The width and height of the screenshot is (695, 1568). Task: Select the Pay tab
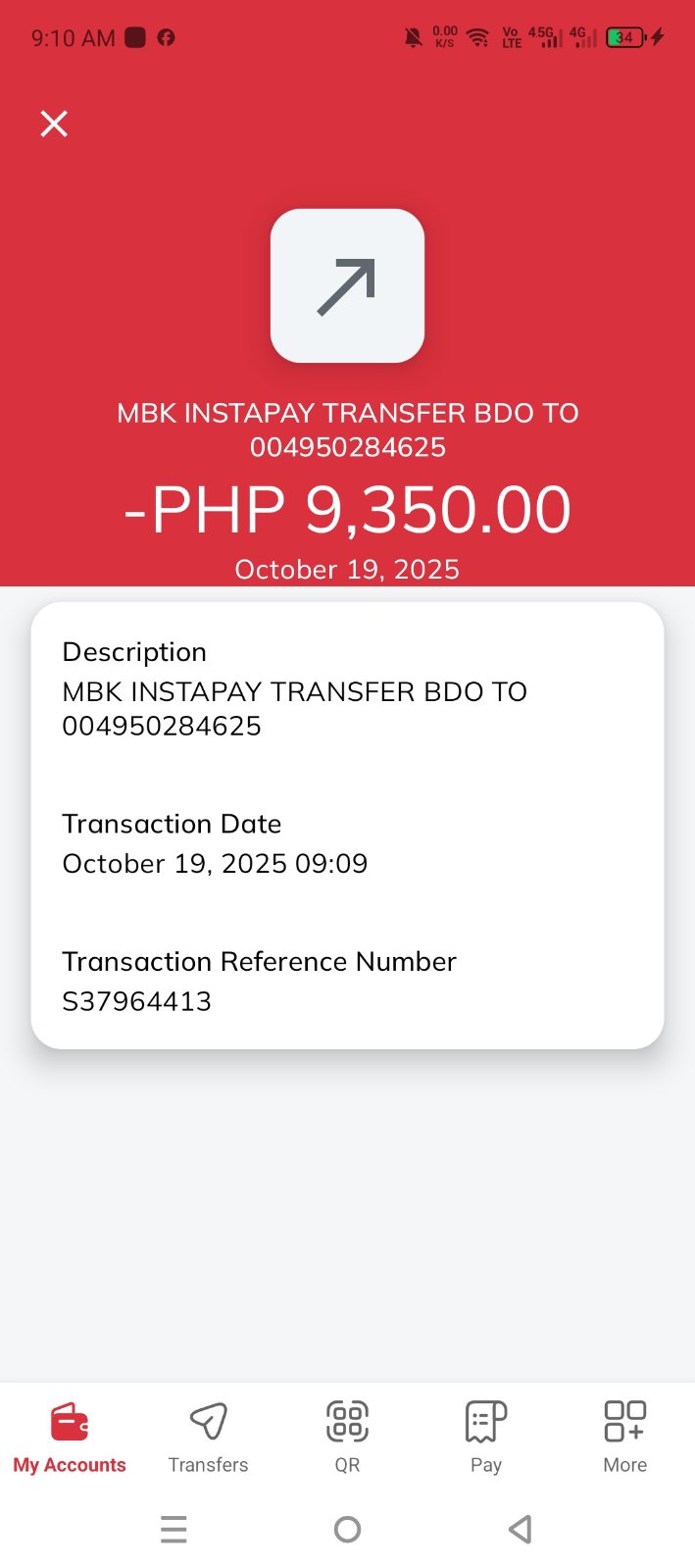(486, 1437)
